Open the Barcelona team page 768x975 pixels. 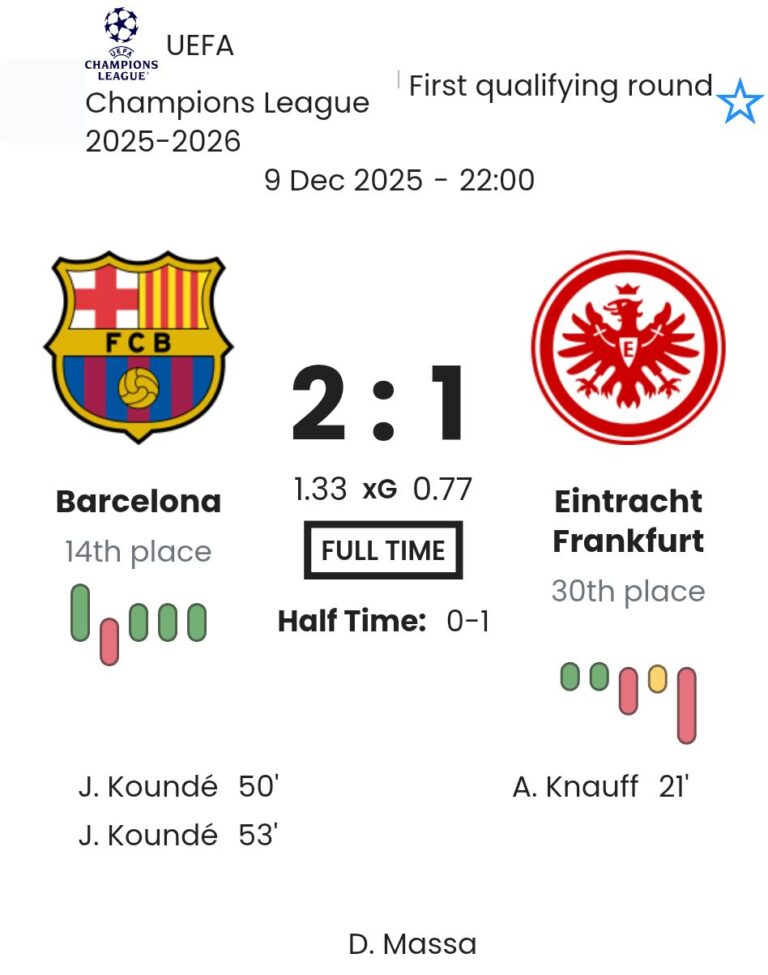click(138, 501)
